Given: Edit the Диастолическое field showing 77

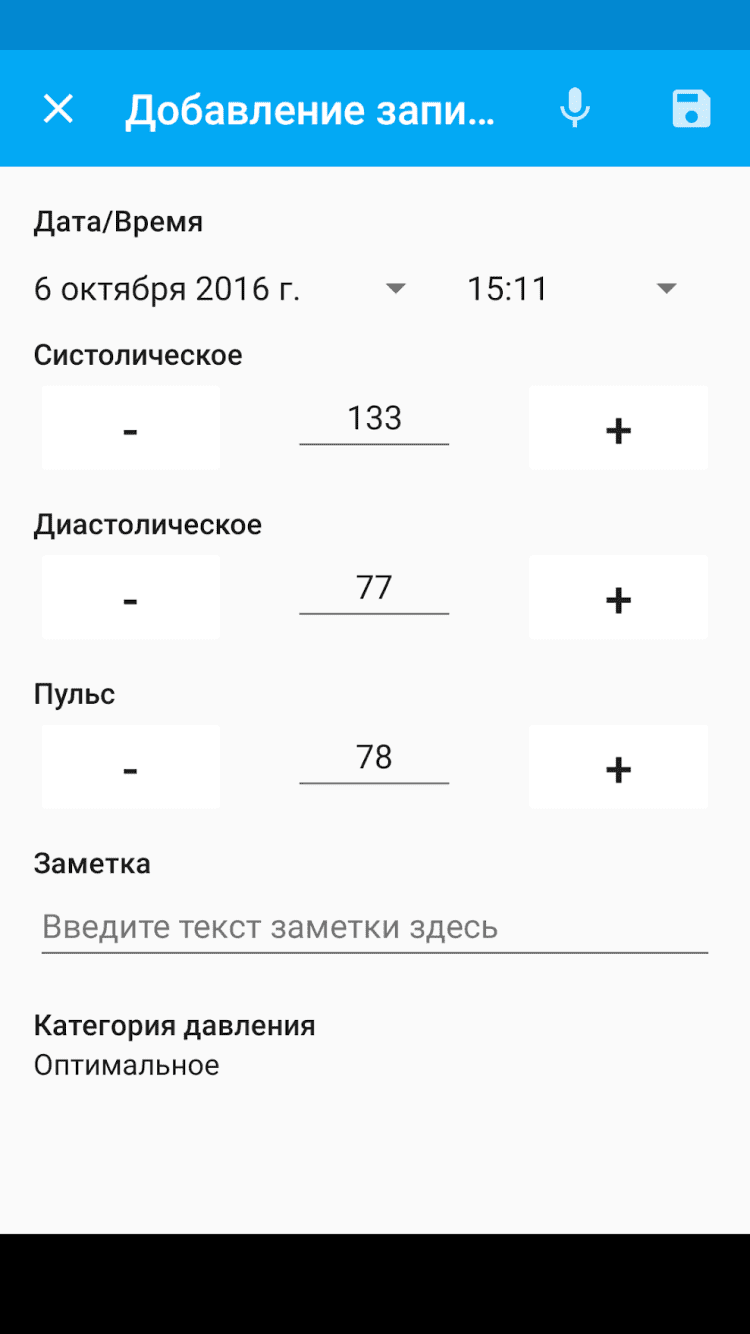Looking at the screenshot, I should (x=374, y=588).
